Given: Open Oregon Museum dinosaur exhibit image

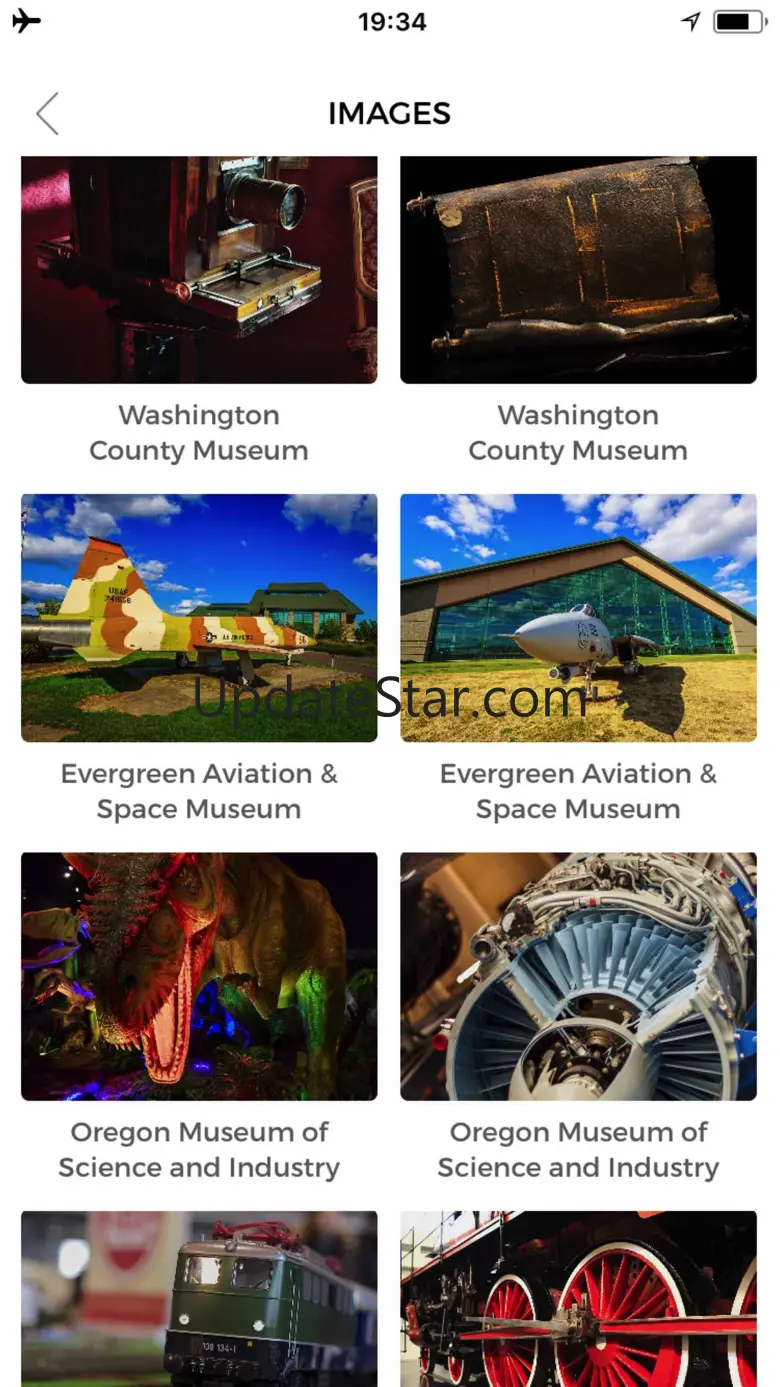Looking at the screenshot, I should point(199,976).
